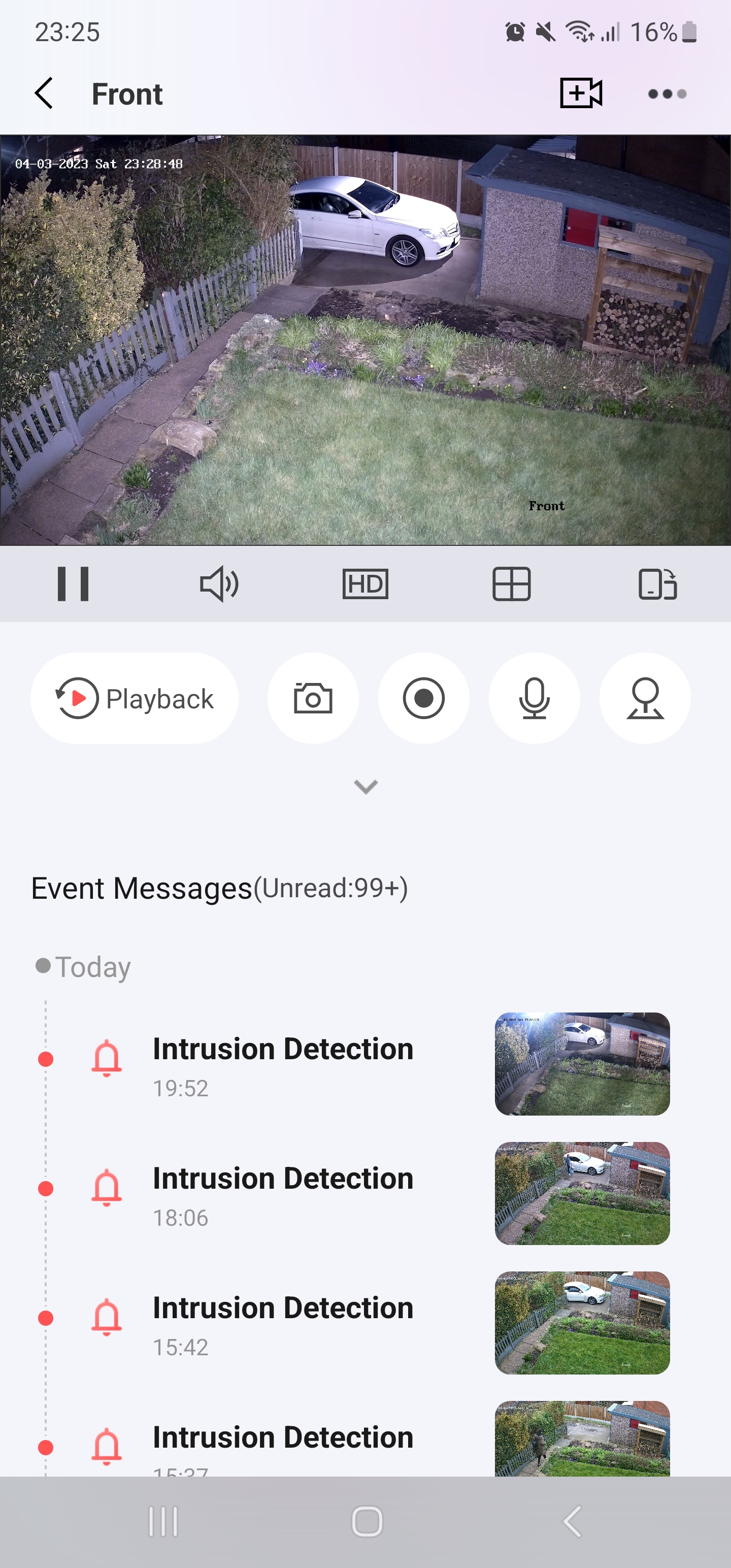Image resolution: width=731 pixels, height=1568 pixels.
Task: Open the system recent apps view
Action: pos(163,1522)
